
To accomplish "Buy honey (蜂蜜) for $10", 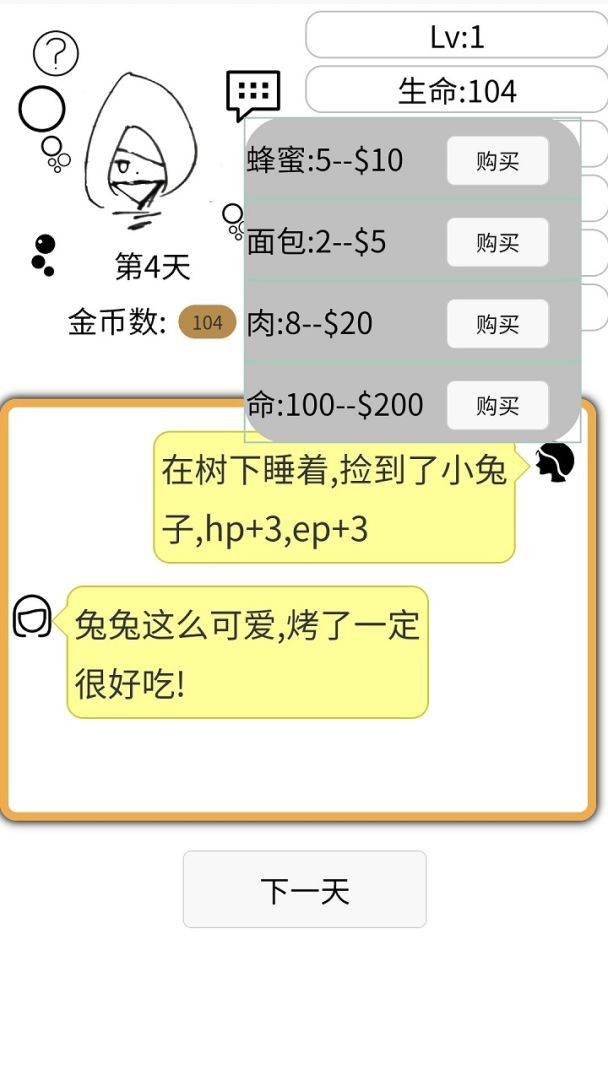I will coord(497,161).
